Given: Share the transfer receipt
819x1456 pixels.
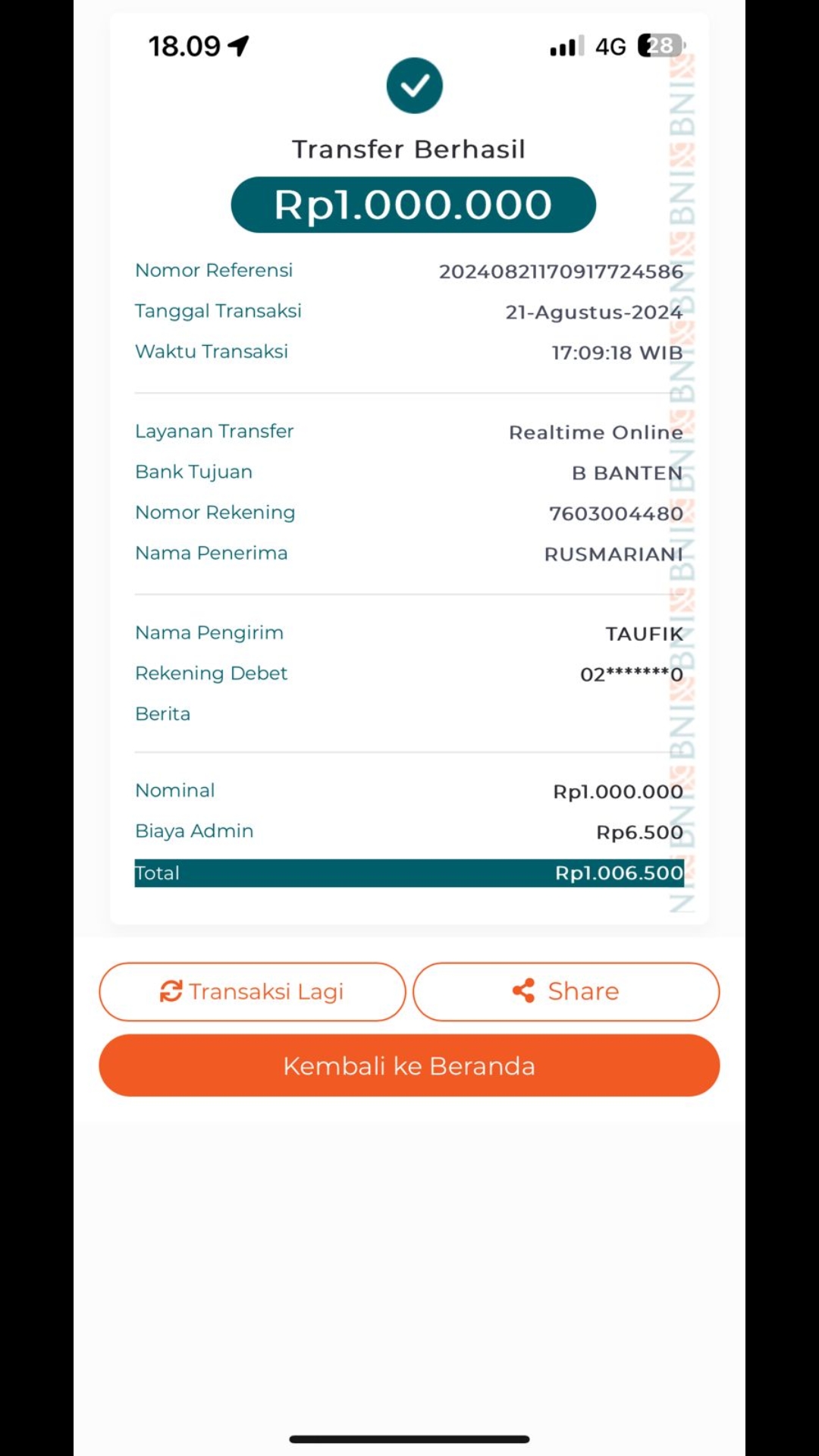Looking at the screenshot, I should click(566, 991).
